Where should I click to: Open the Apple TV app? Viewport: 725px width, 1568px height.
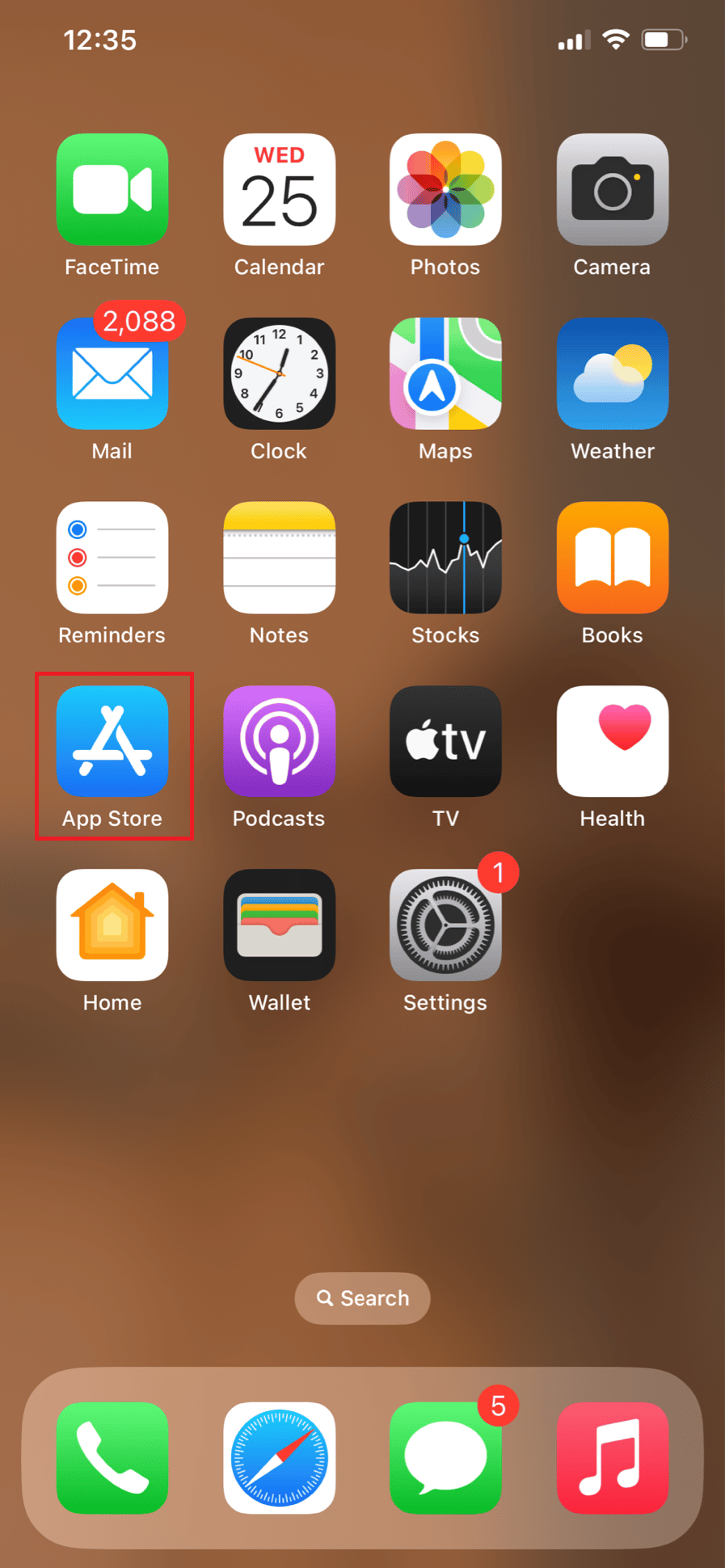click(x=445, y=742)
